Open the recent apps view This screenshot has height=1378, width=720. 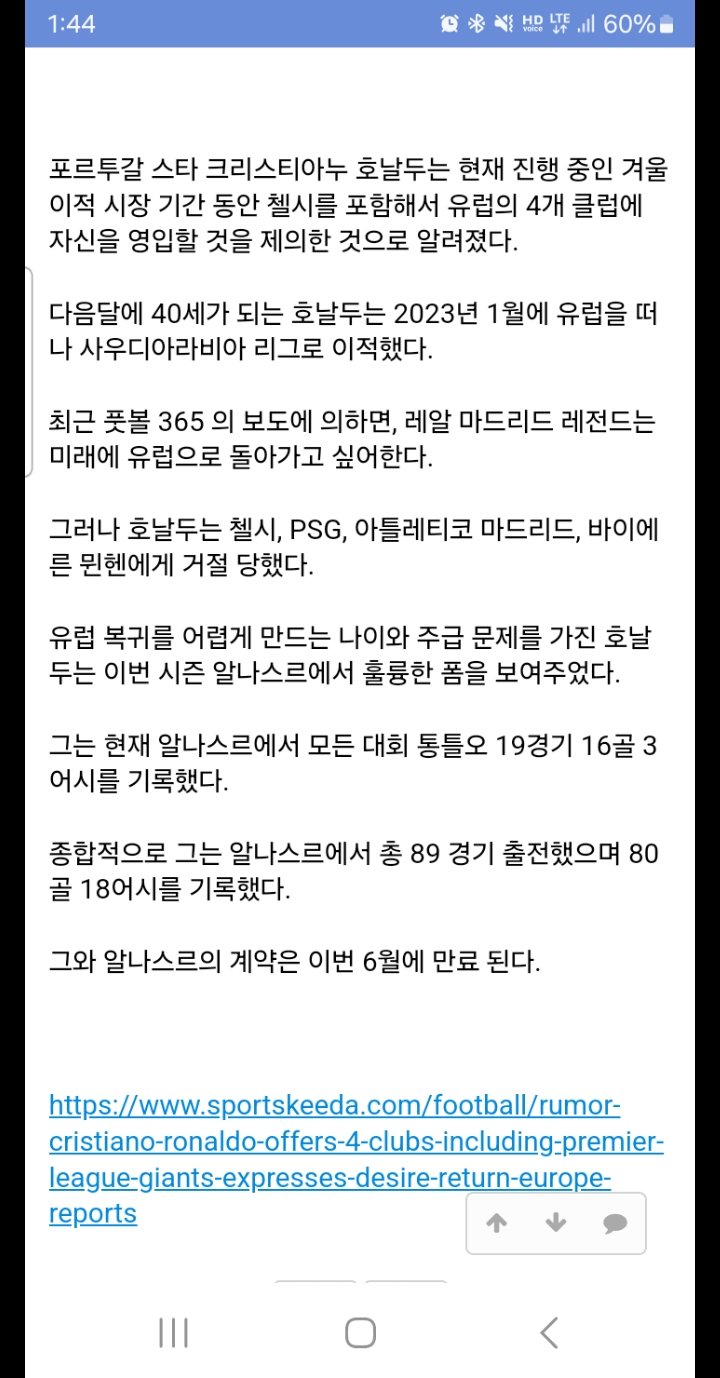point(173,1333)
